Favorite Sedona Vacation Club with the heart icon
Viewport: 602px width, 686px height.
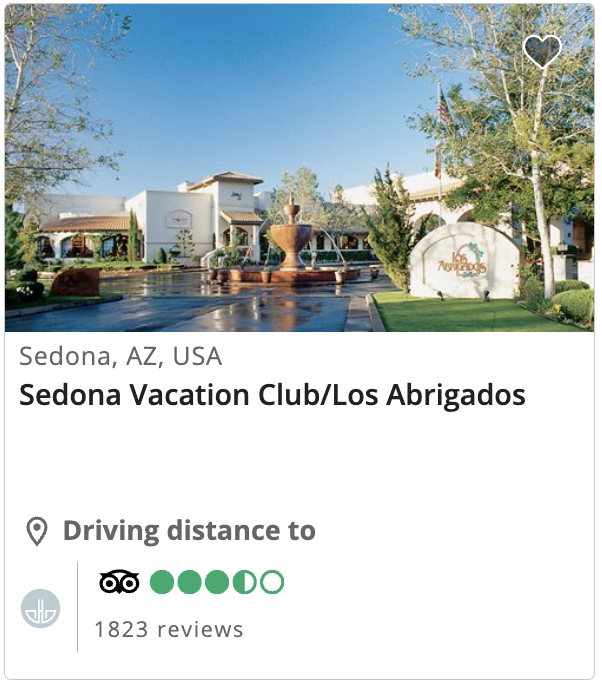click(x=542, y=51)
